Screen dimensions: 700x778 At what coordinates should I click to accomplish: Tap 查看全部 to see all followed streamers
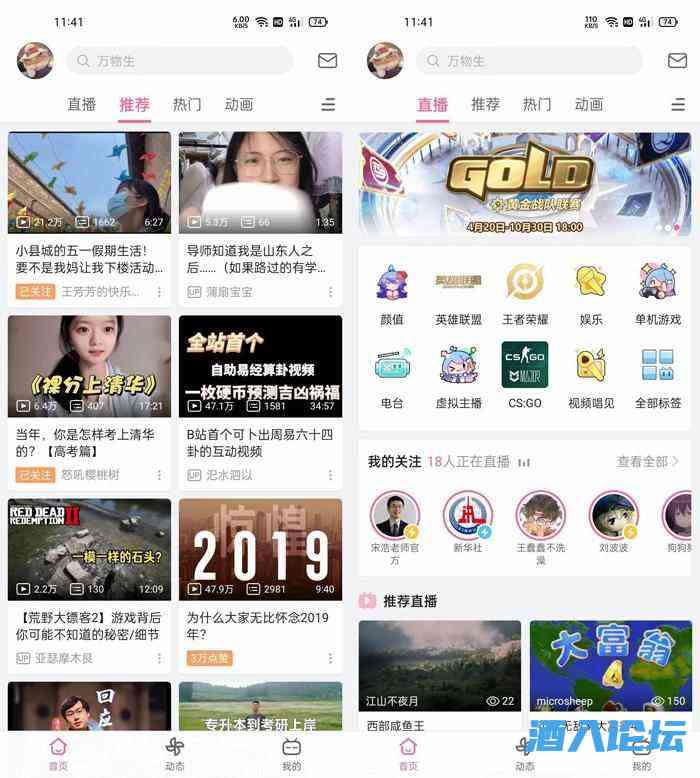[x=648, y=462]
